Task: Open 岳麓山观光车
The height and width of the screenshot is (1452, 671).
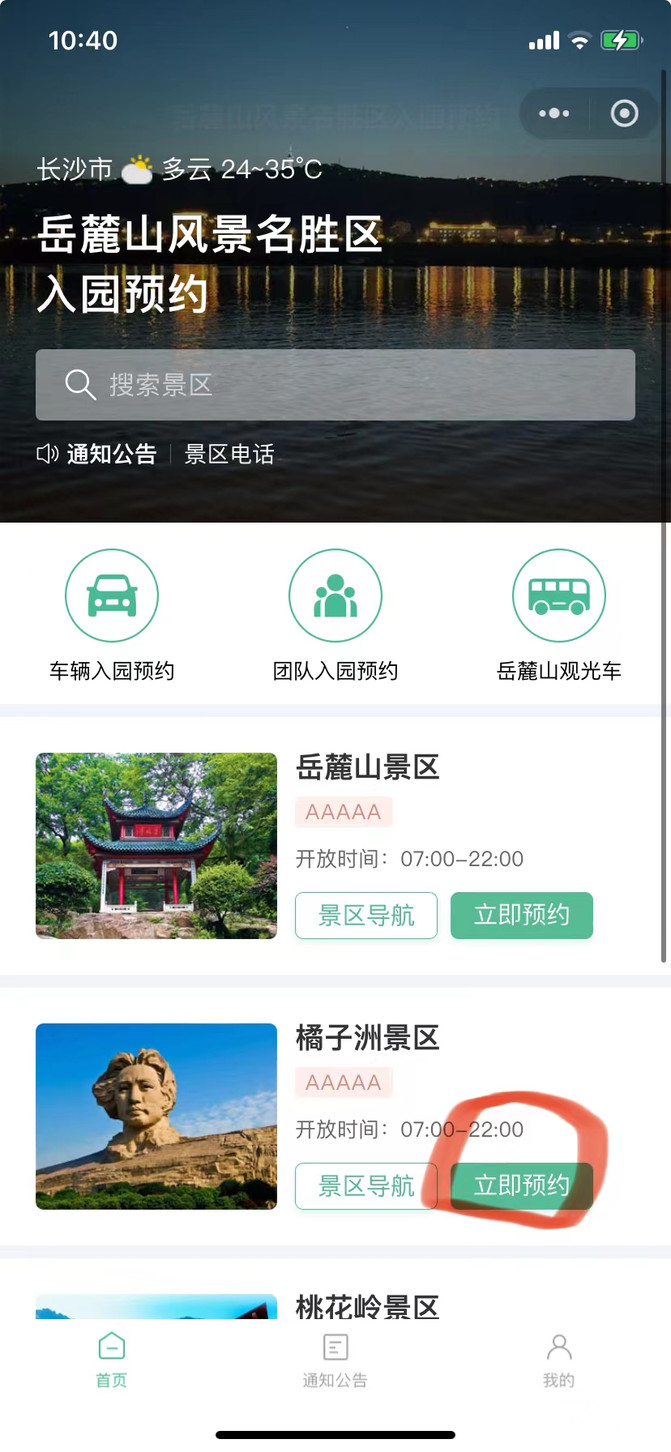Action: 559,615
